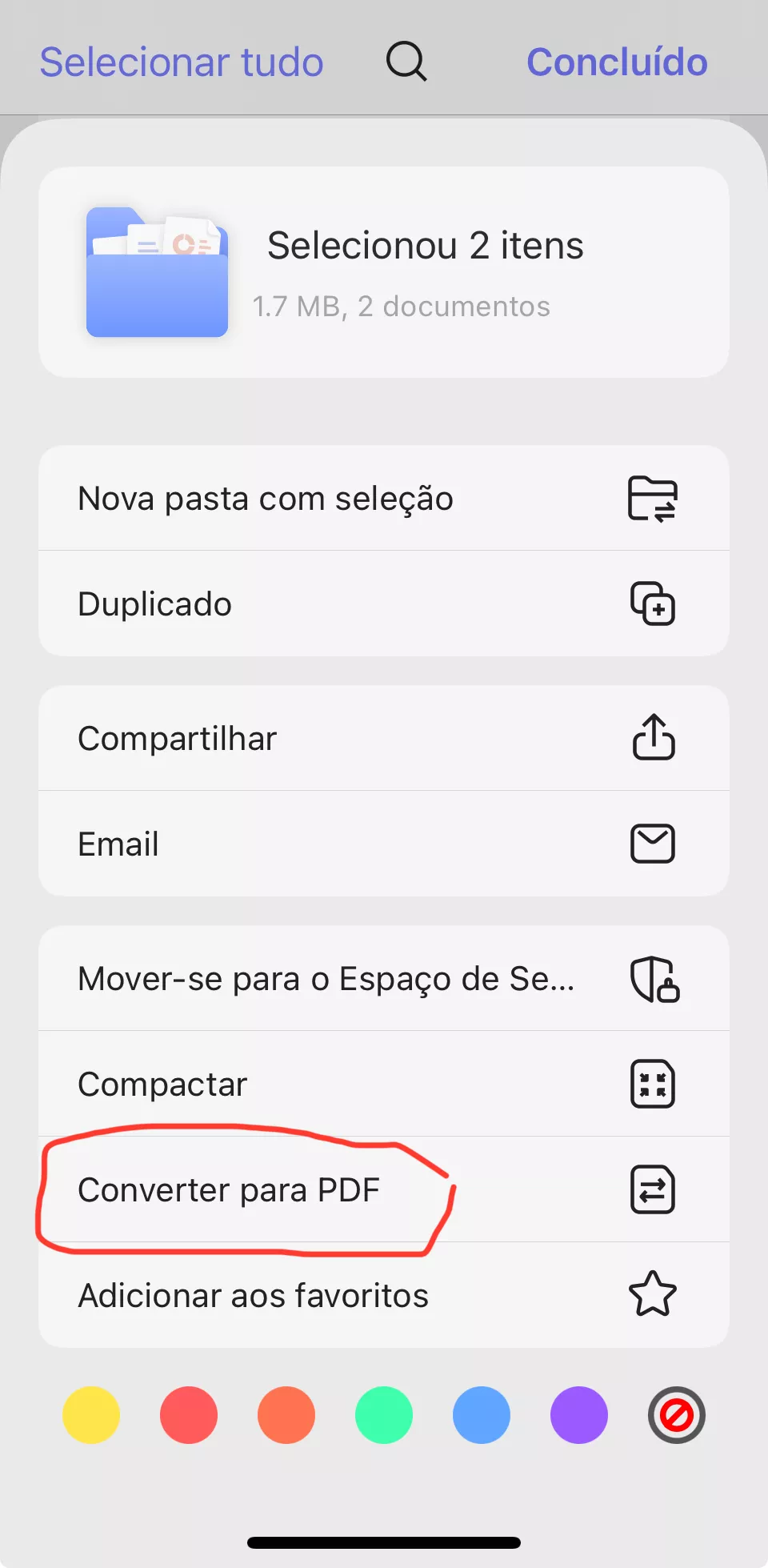
Task: Apply the red color tag
Action: click(189, 1415)
